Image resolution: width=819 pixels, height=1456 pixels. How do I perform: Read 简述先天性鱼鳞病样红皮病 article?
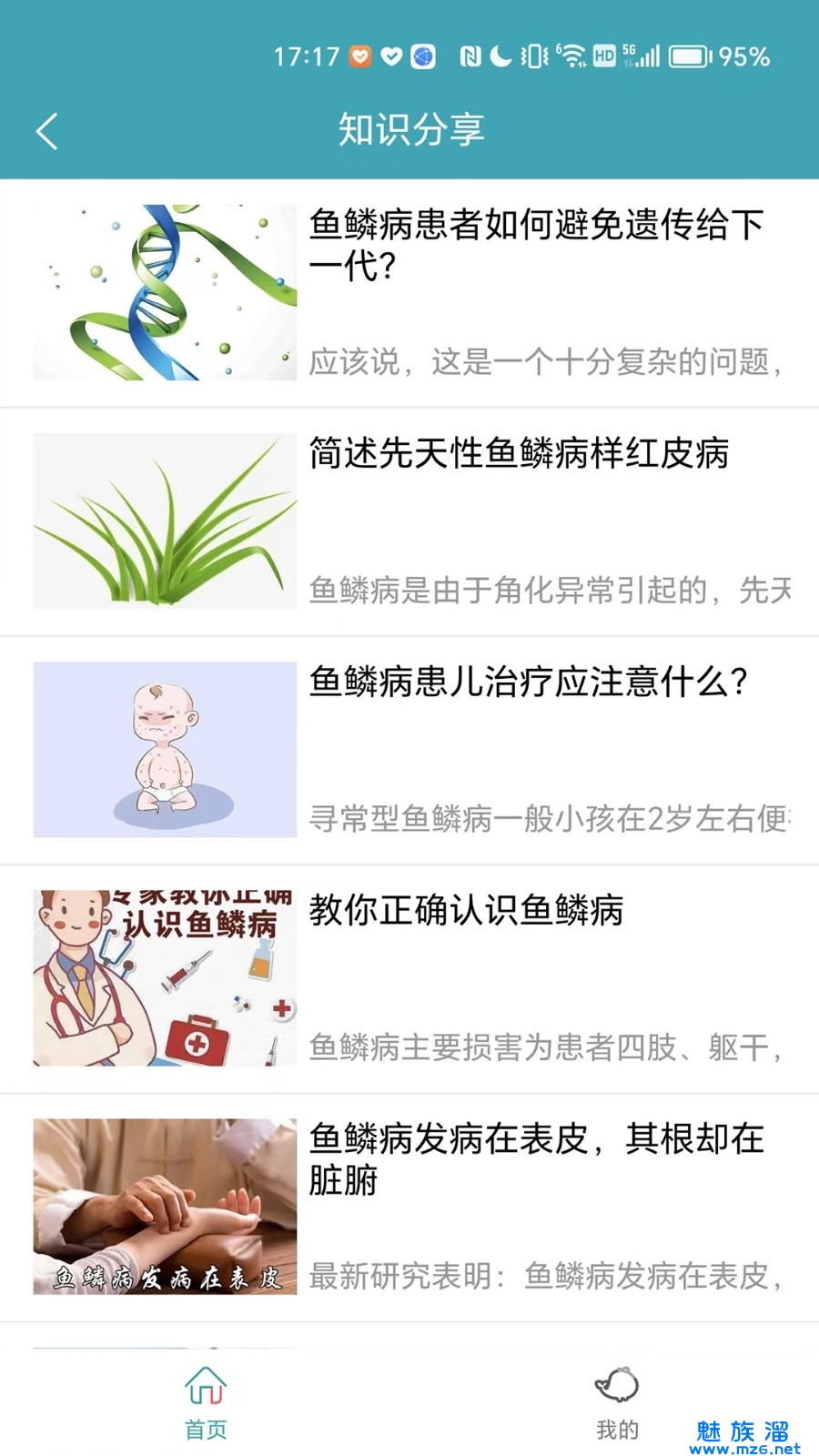click(519, 453)
